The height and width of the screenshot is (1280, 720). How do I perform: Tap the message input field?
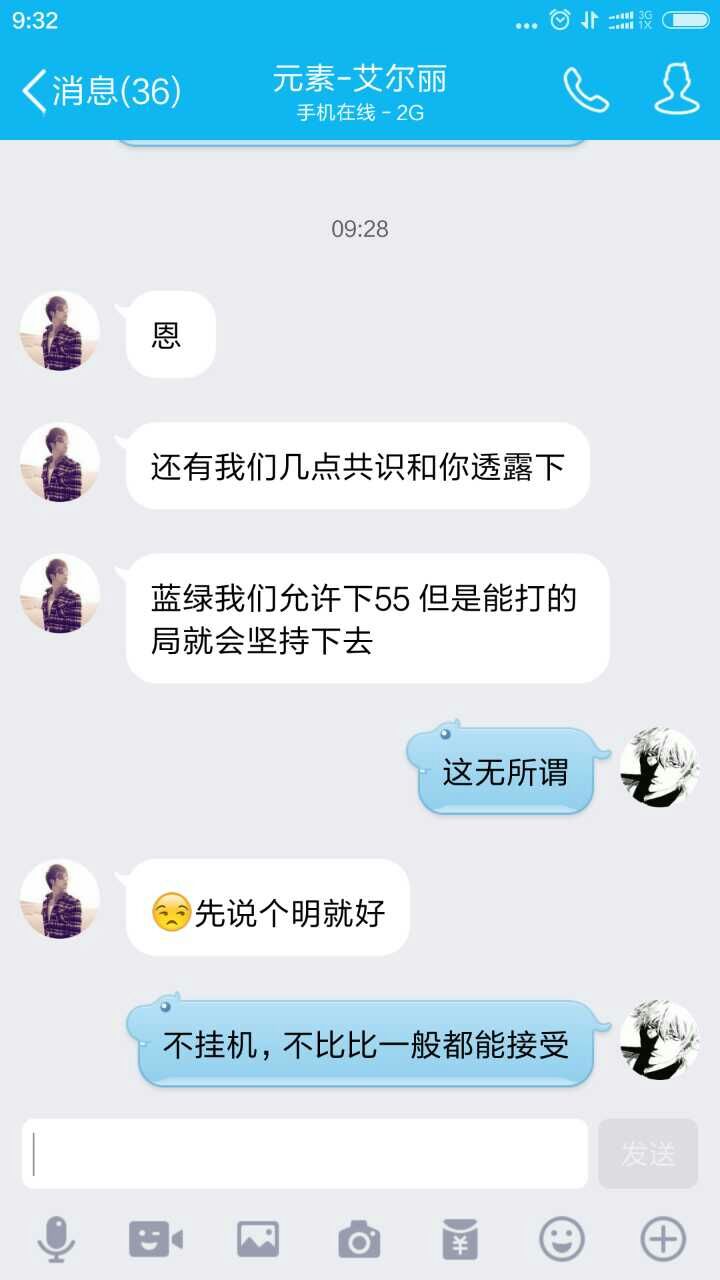[x=305, y=1153]
